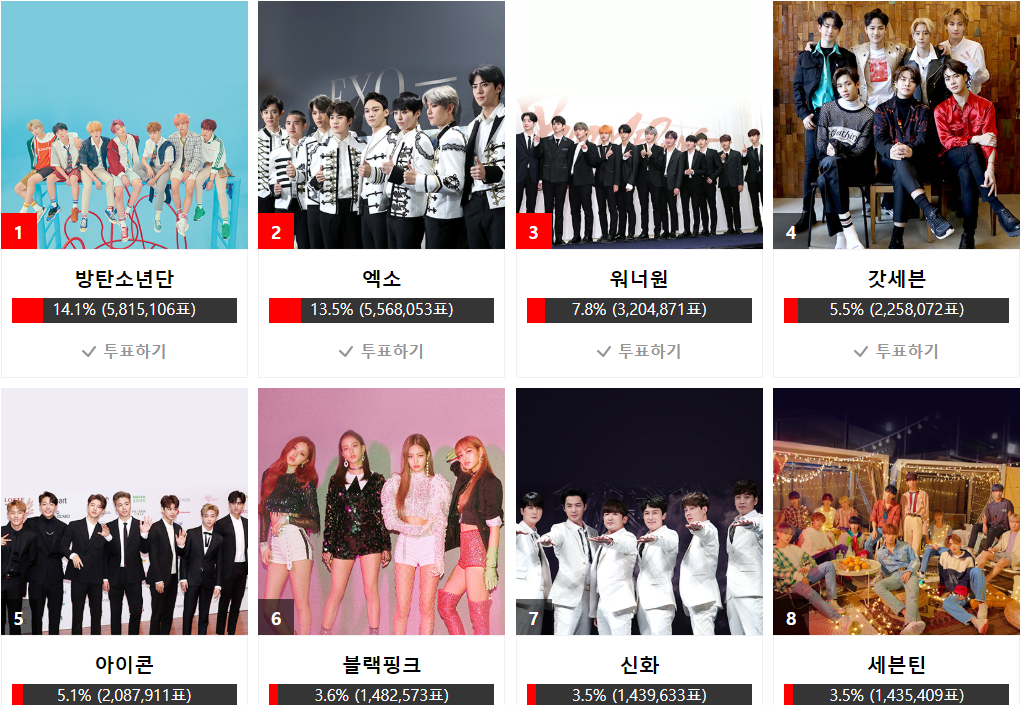Open the 블랙핑크 group photo card
The image size is (1025, 705).
381,512
